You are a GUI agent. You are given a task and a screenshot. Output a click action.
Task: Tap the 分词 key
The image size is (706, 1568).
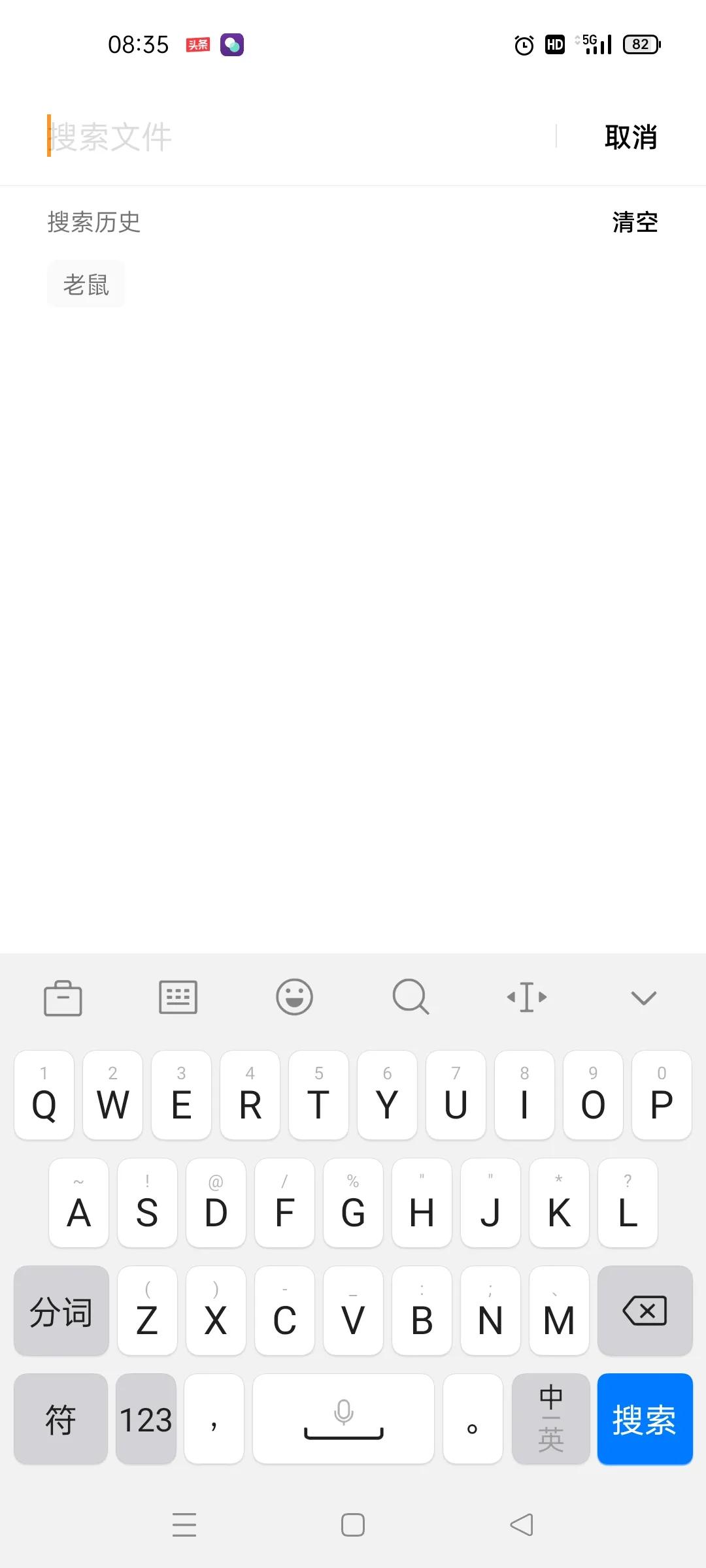(x=61, y=1311)
